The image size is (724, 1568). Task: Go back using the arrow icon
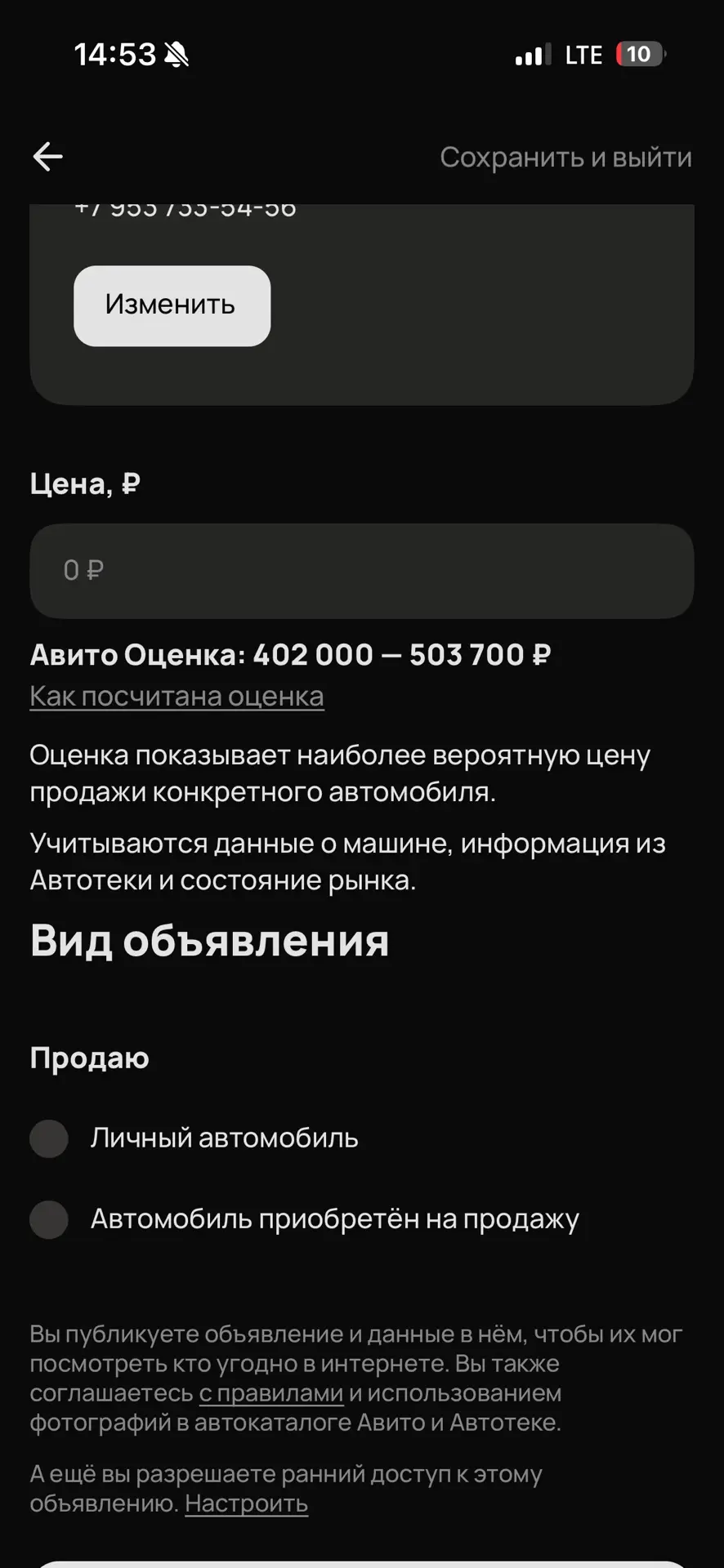[47, 157]
